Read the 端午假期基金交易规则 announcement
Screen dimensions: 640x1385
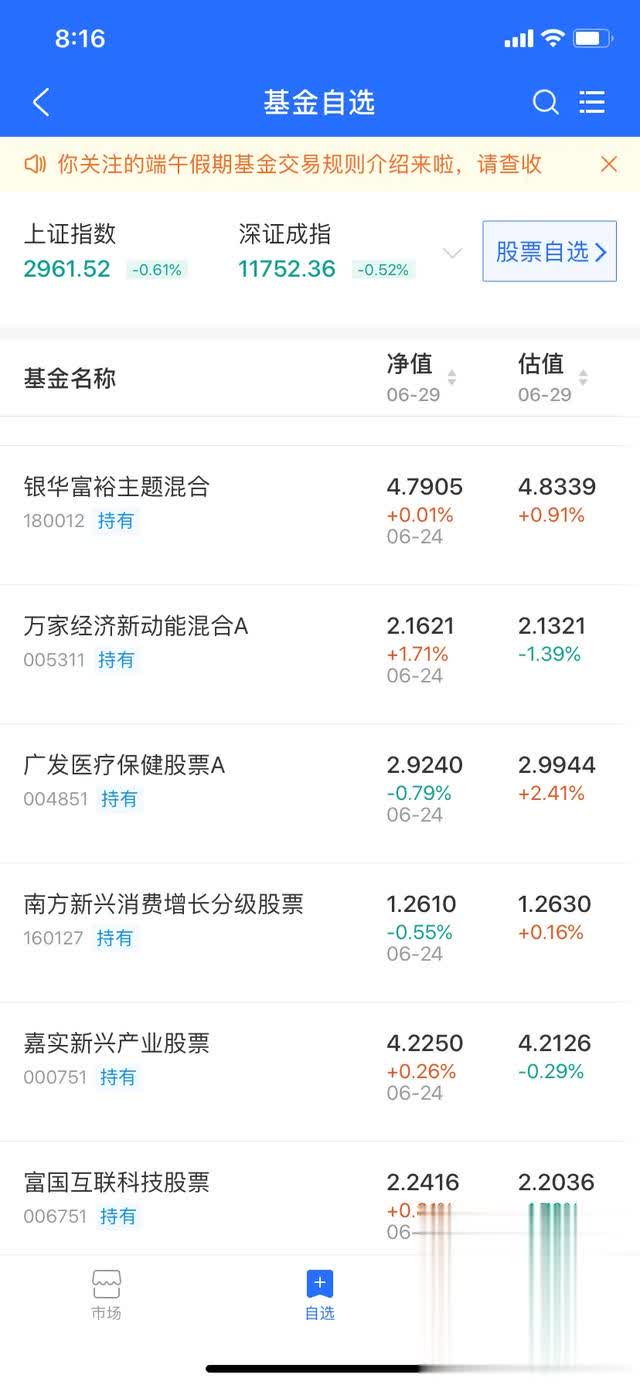point(299,164)
